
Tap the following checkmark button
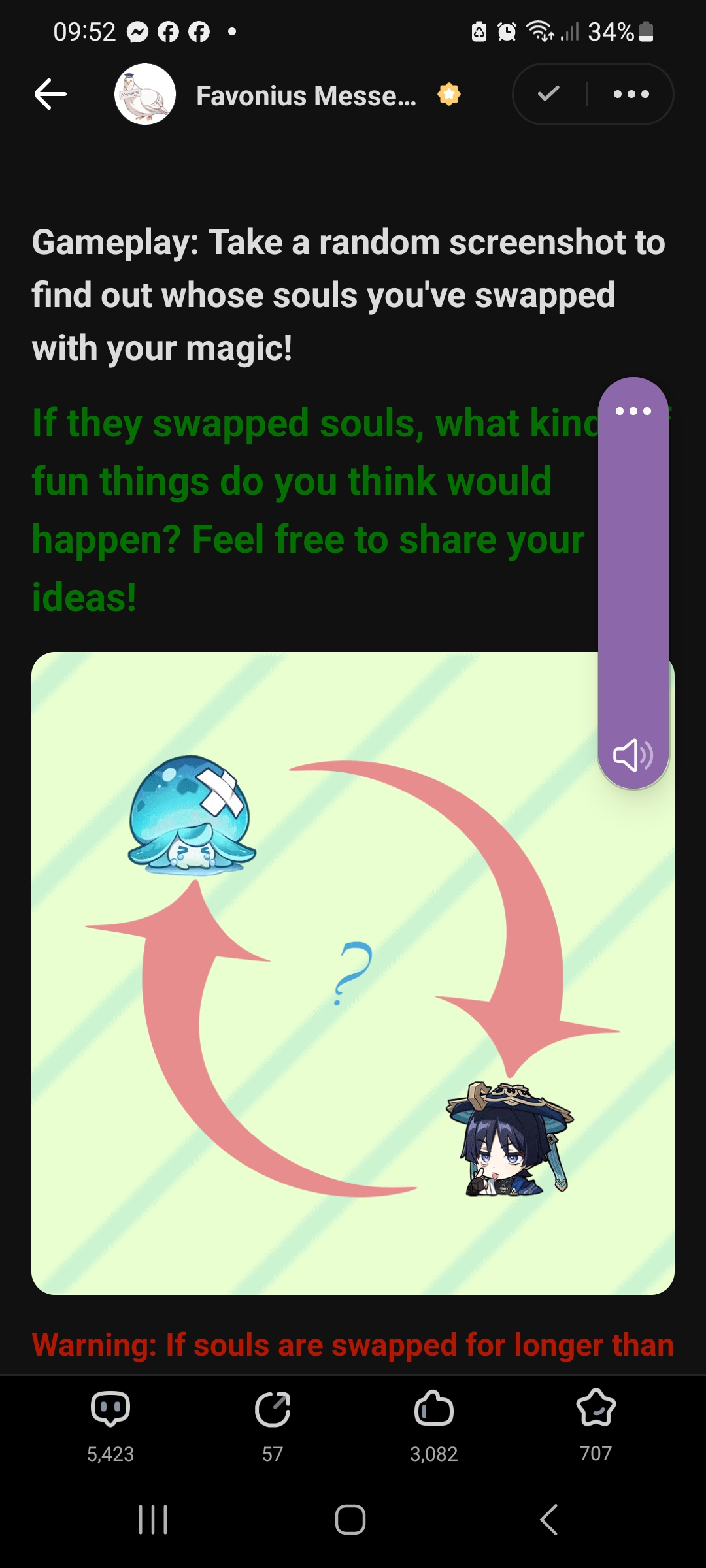(548, 94)
